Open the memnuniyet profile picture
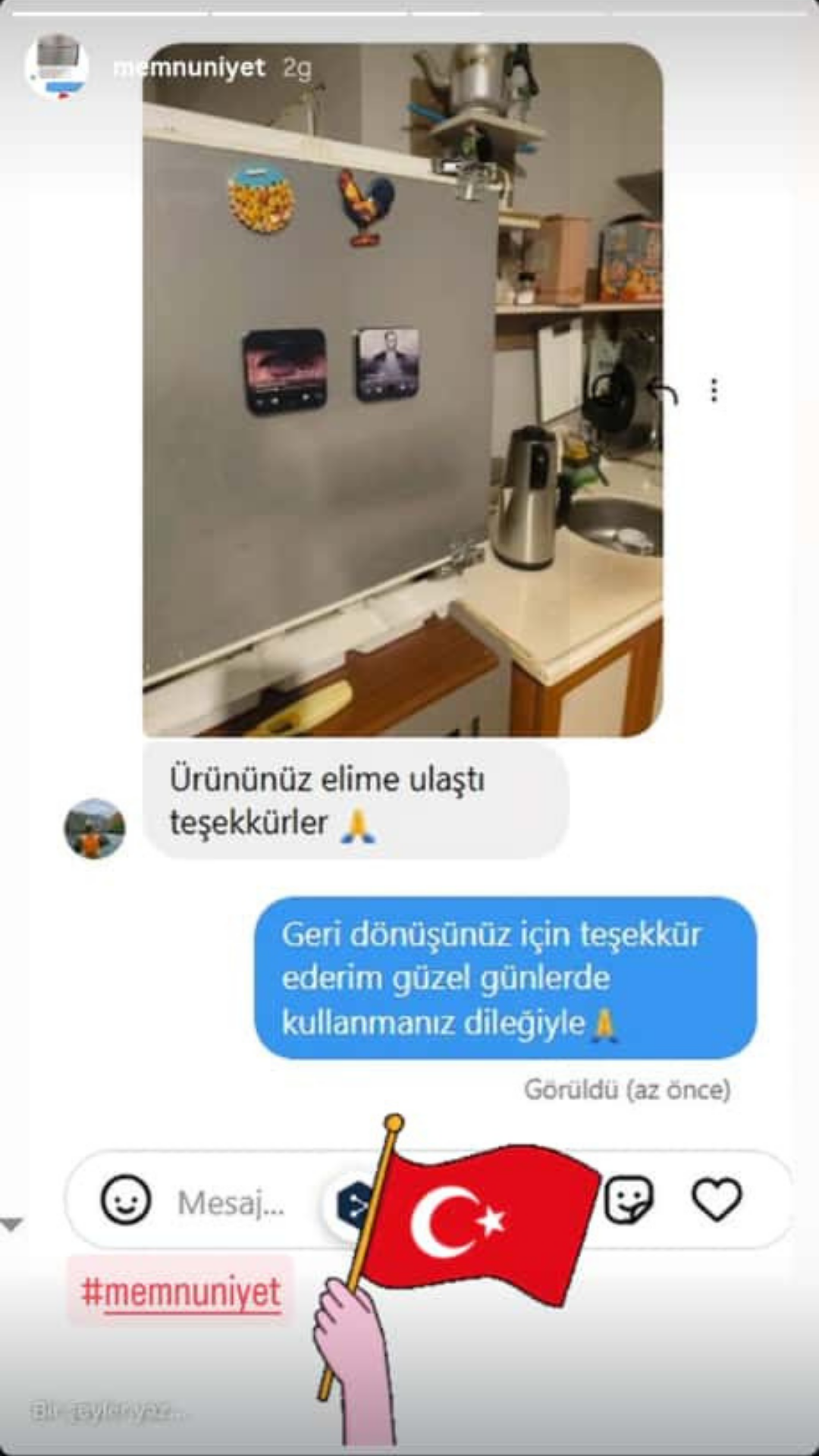This screenshot has width=819, height=1456. 57,67
